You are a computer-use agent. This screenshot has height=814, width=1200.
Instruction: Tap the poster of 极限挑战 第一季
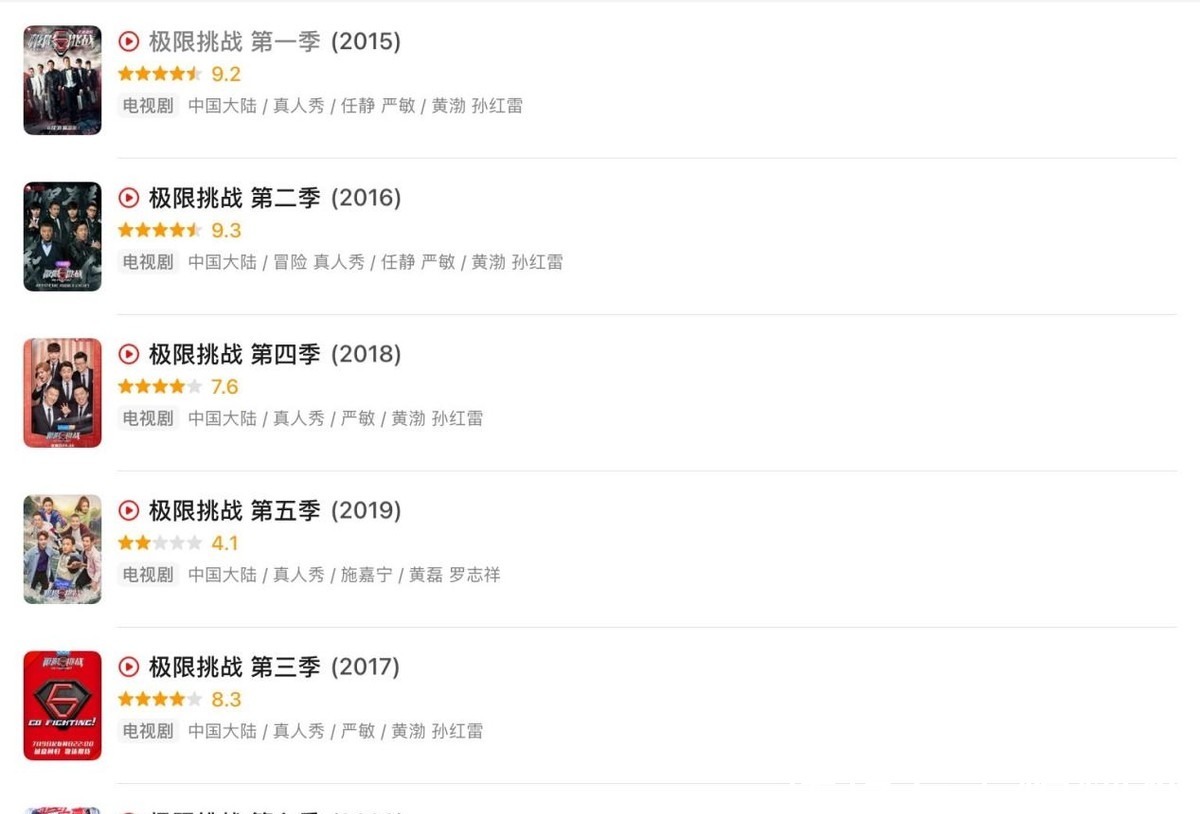(x=62, y=80)
